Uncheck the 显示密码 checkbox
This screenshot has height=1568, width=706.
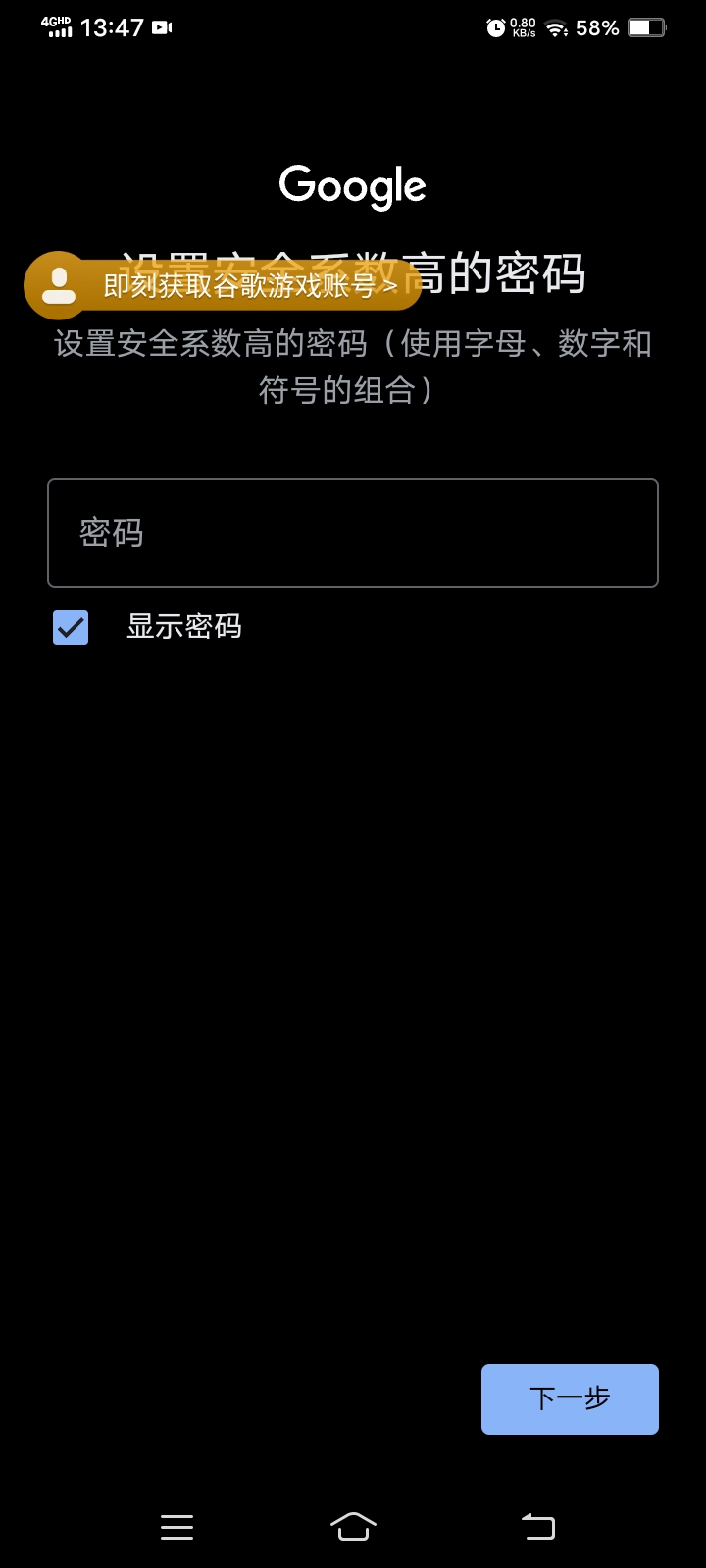click(x=71, y=627)
